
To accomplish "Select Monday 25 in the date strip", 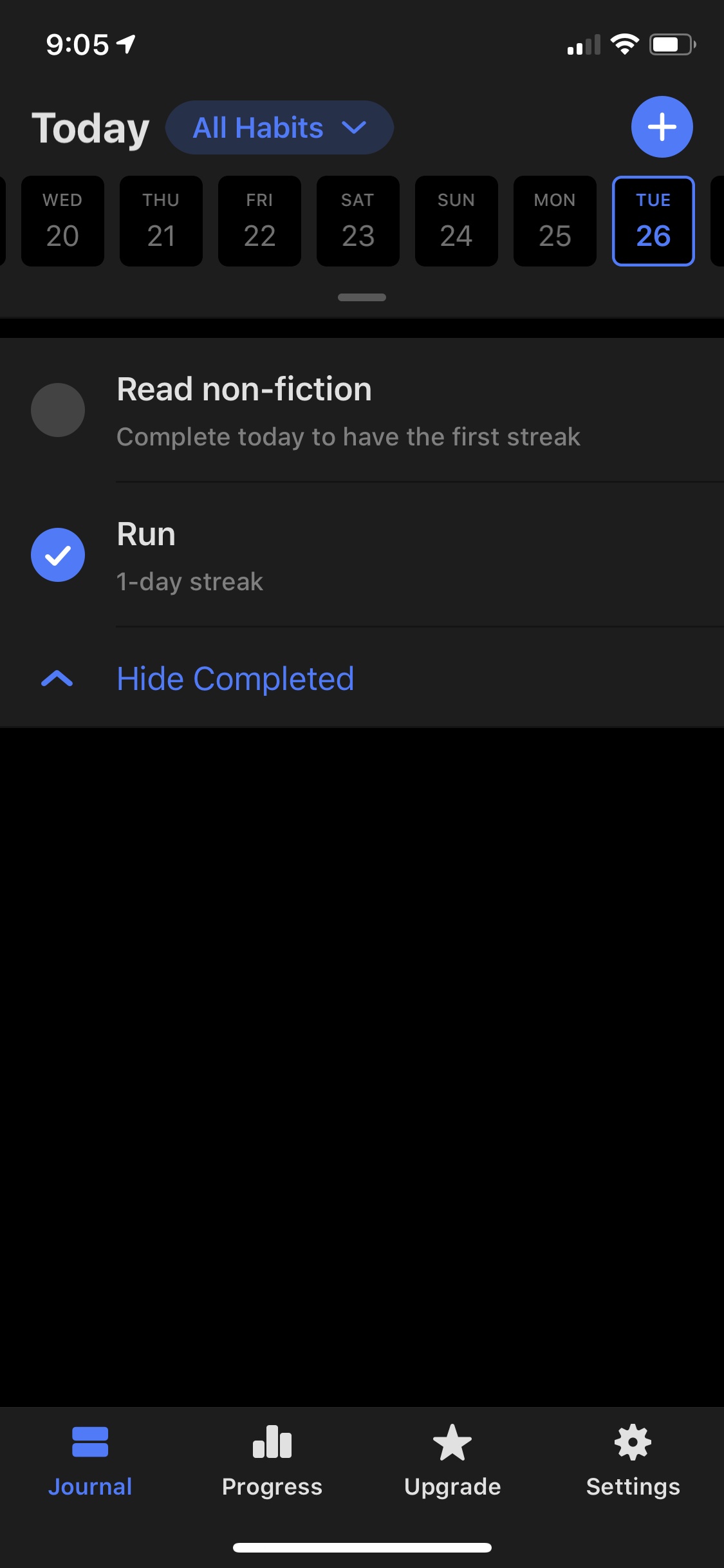I will coord(555,221).
